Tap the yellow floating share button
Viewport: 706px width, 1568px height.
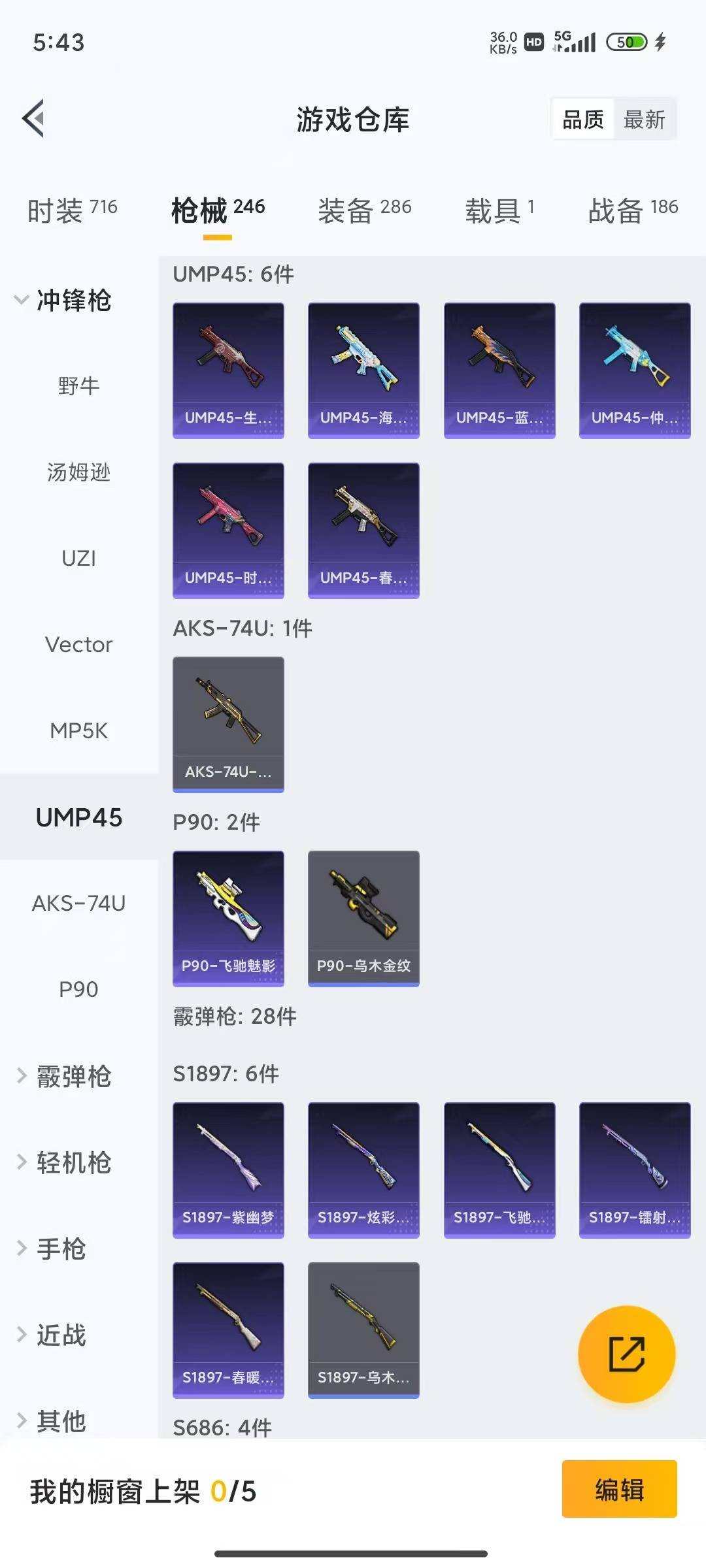pyautogui.click(x=626, y=1354)
